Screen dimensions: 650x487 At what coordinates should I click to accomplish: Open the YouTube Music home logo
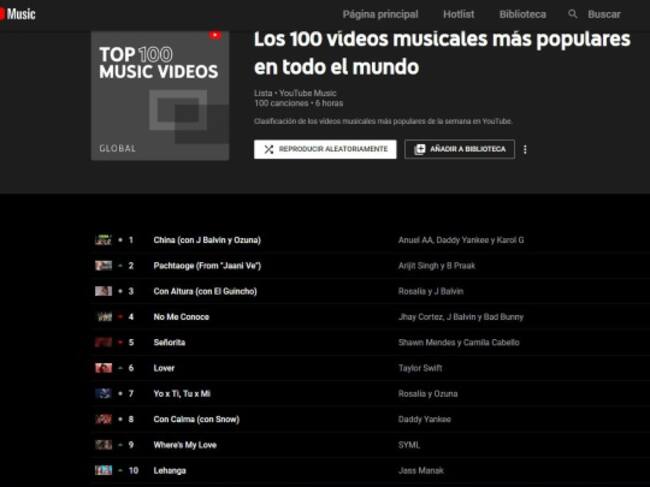[x=18, y=14]
